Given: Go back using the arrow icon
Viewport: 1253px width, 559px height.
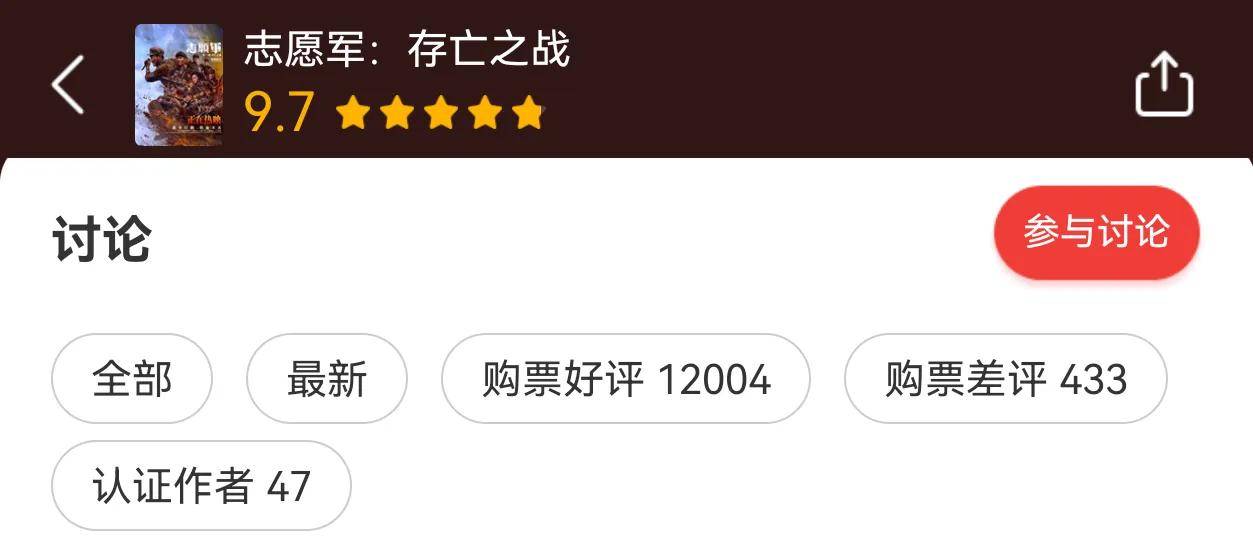Looking at the screenshot, I should (68, 85).
